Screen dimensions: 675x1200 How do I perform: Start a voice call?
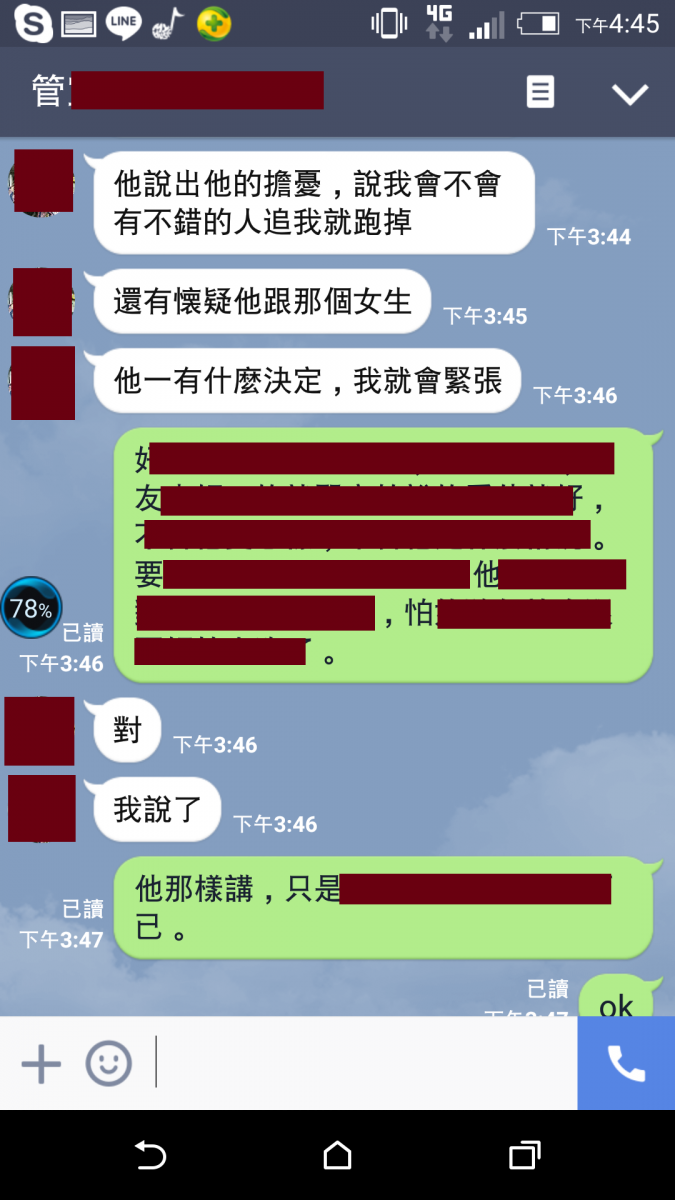(x=626, y=1064)
